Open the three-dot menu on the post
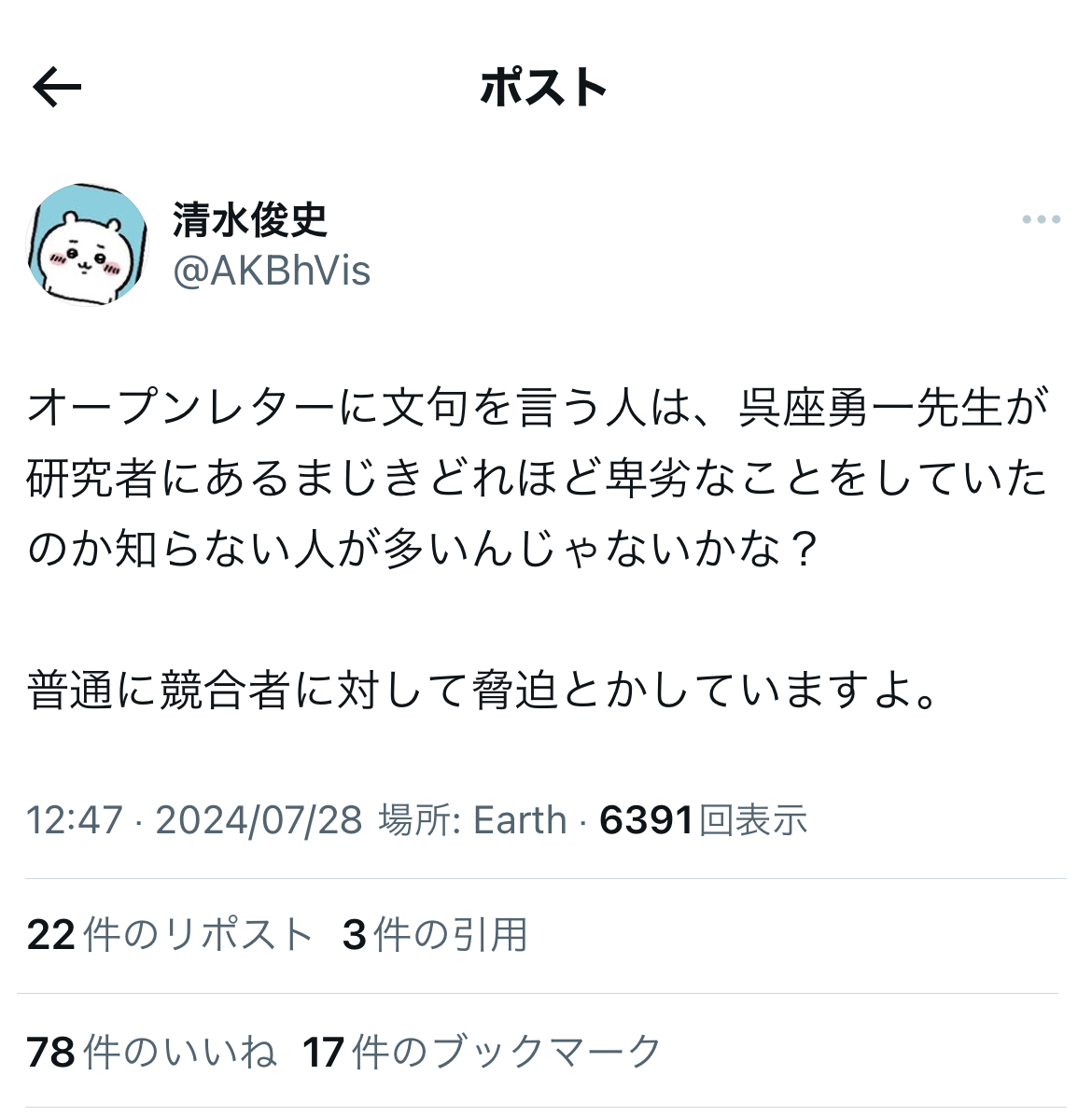Viewport: 1092px width, 1117px height. click(x=1041, y=219)
